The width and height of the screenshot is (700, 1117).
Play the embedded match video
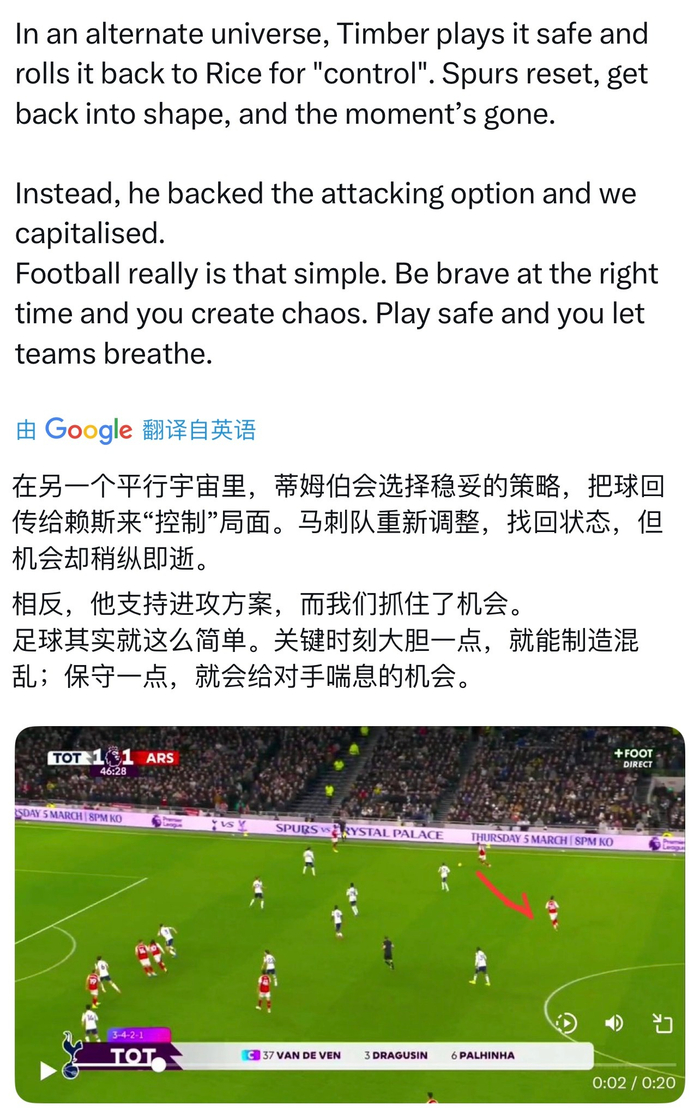point(47,1070)
